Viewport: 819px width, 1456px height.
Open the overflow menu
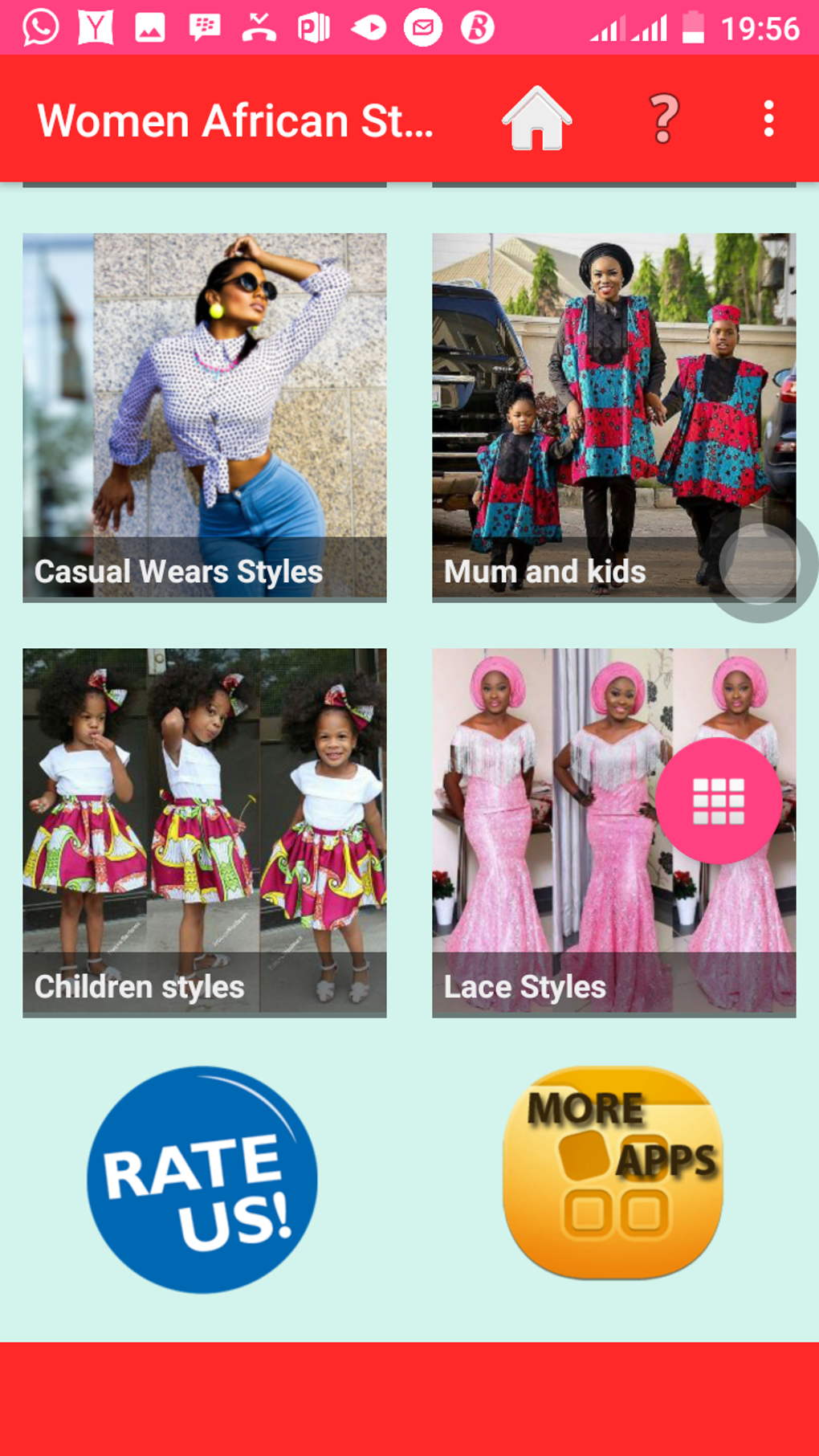point(768,119)
